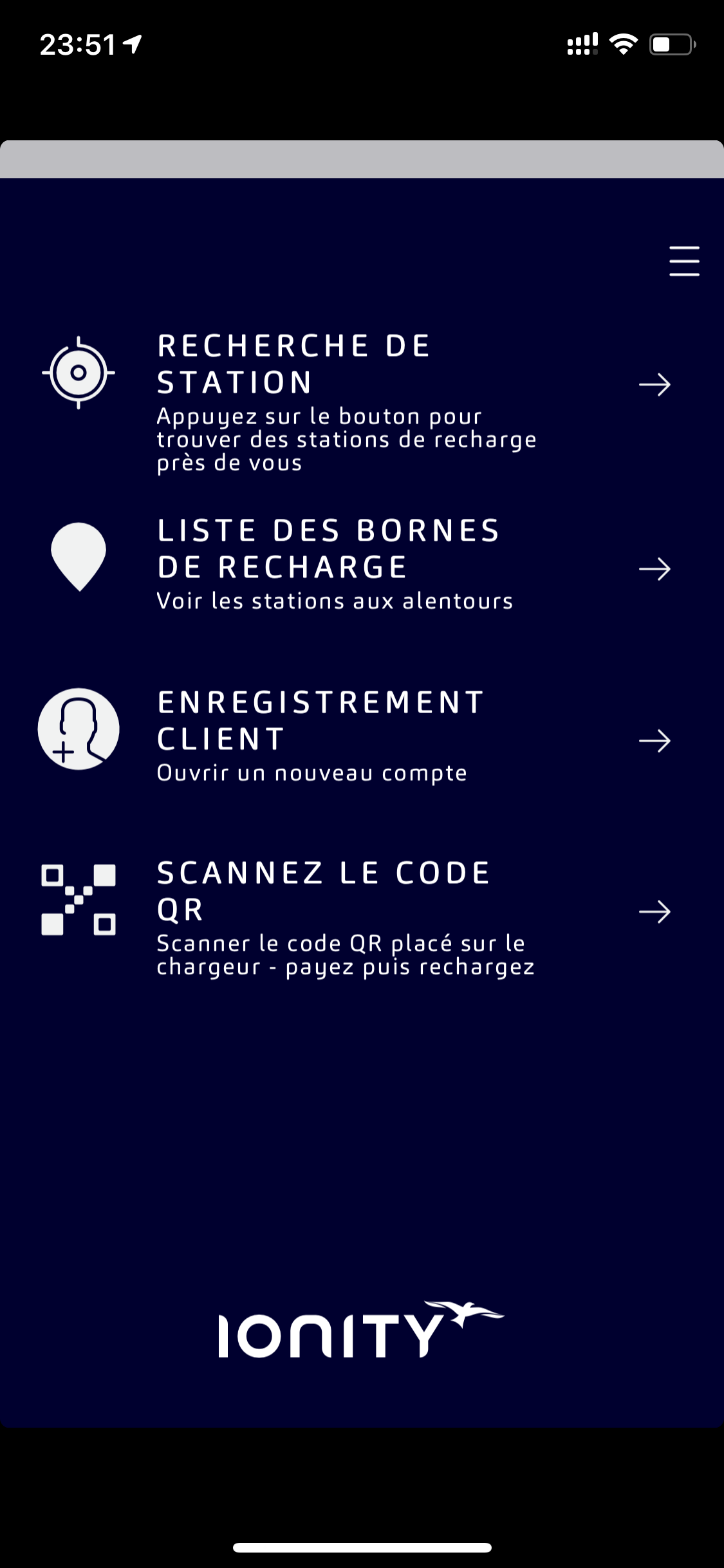Open the hamburger menu
Image resolution: width=724 pixels, height=1568 pixels.
[683, 261]
